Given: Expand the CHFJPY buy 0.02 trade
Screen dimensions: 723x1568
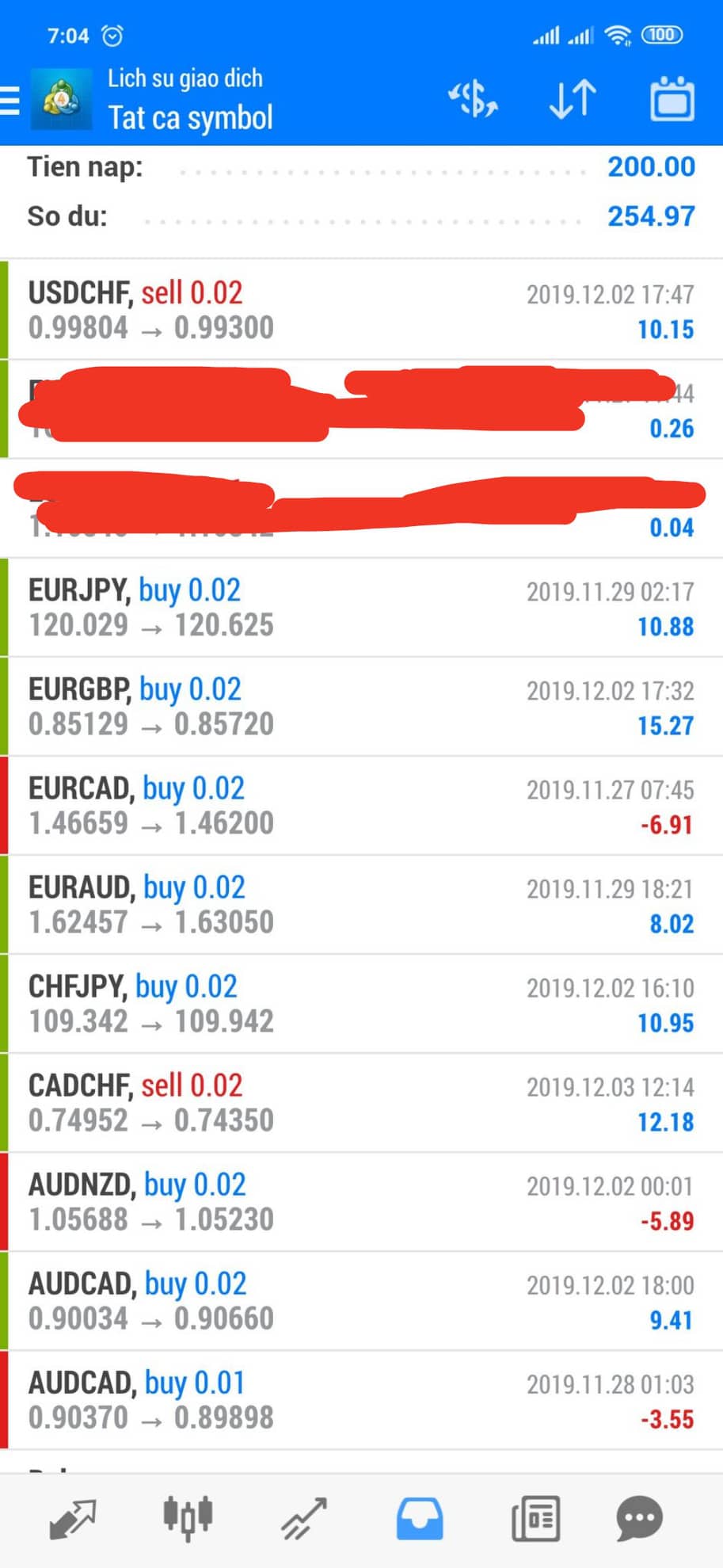Looking at the screenshot, I should [x=361, y=1004].
